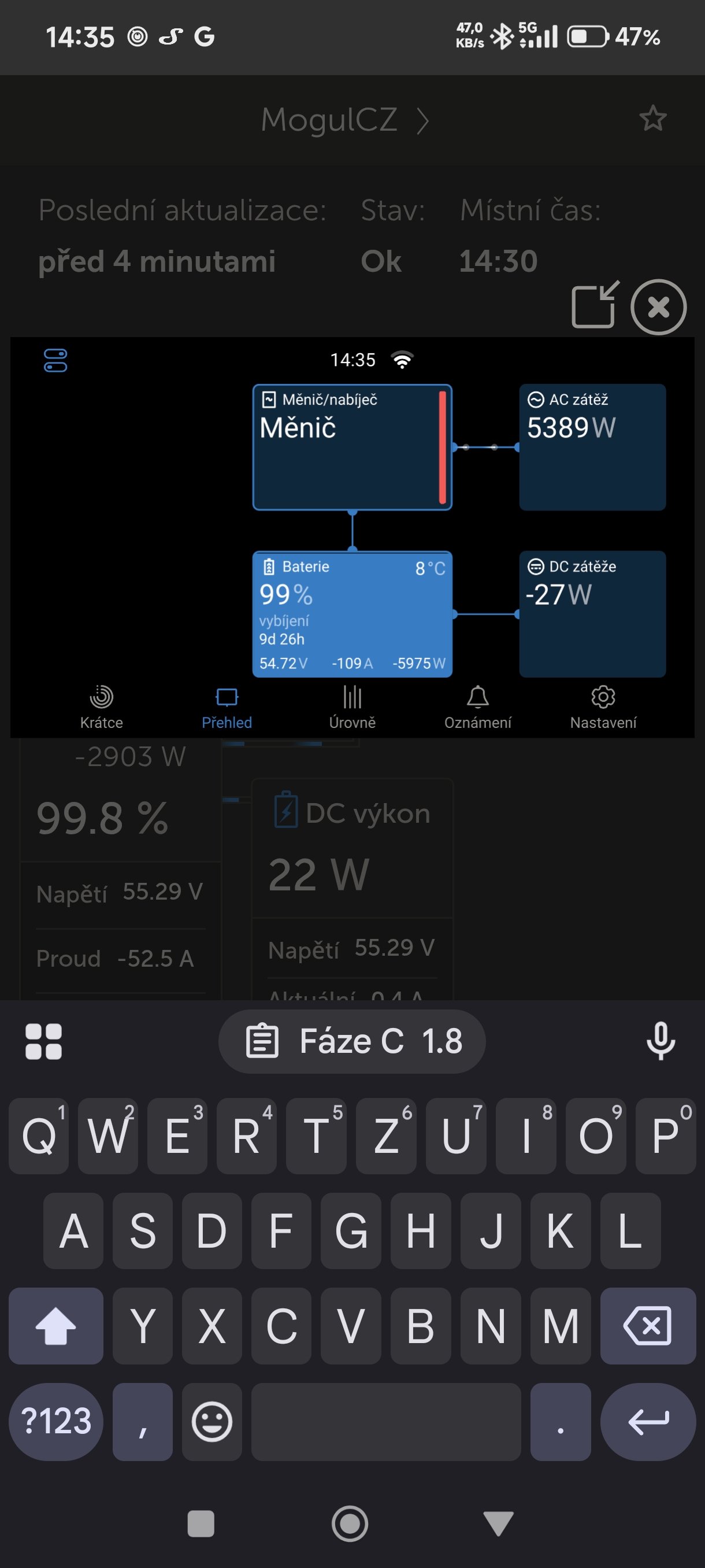The width and height of the screenshot is (705, 1568).
Task: Open the Baterie card details
Action: point(351,613)
